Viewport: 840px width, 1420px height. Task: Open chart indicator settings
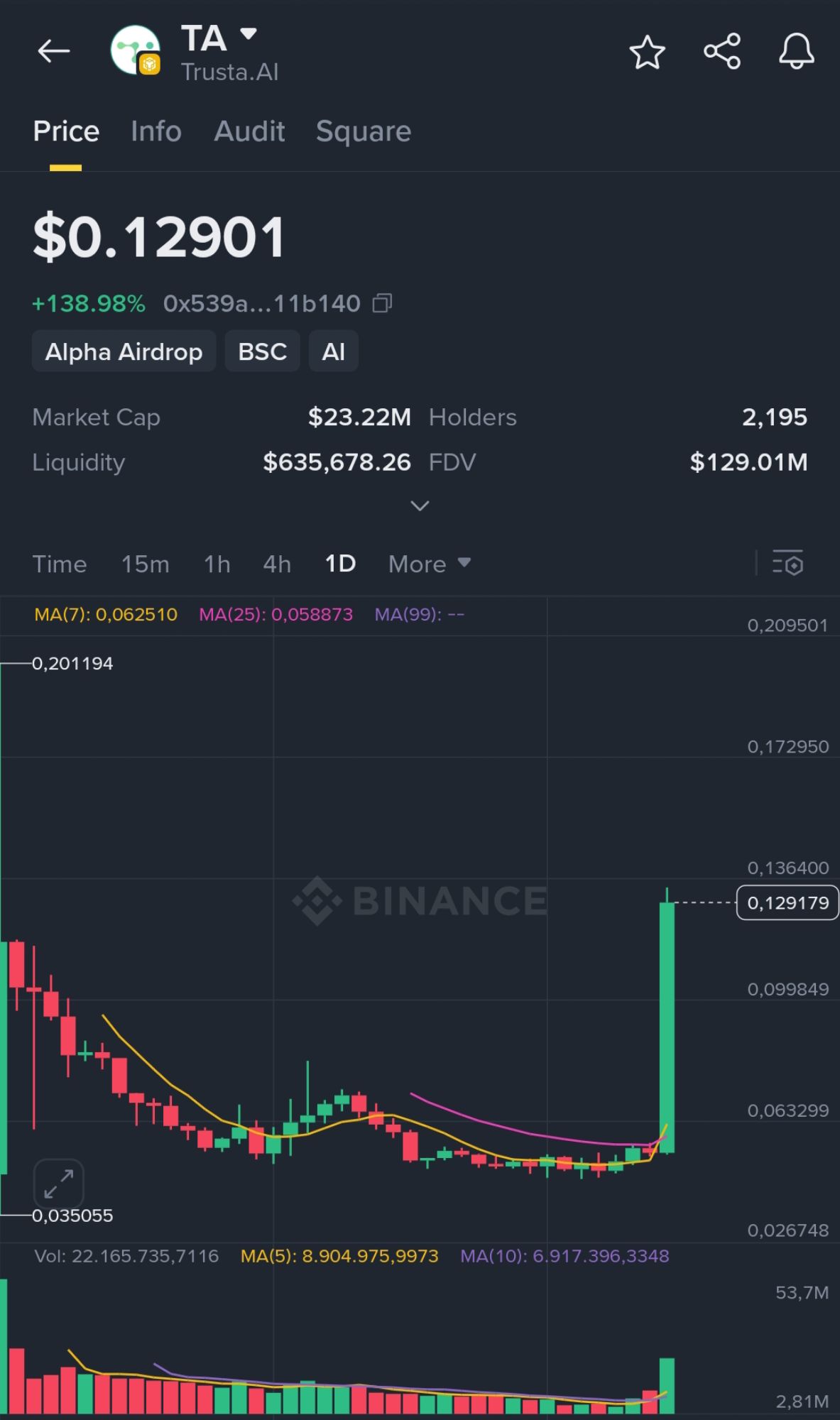(x=787, y=564)
